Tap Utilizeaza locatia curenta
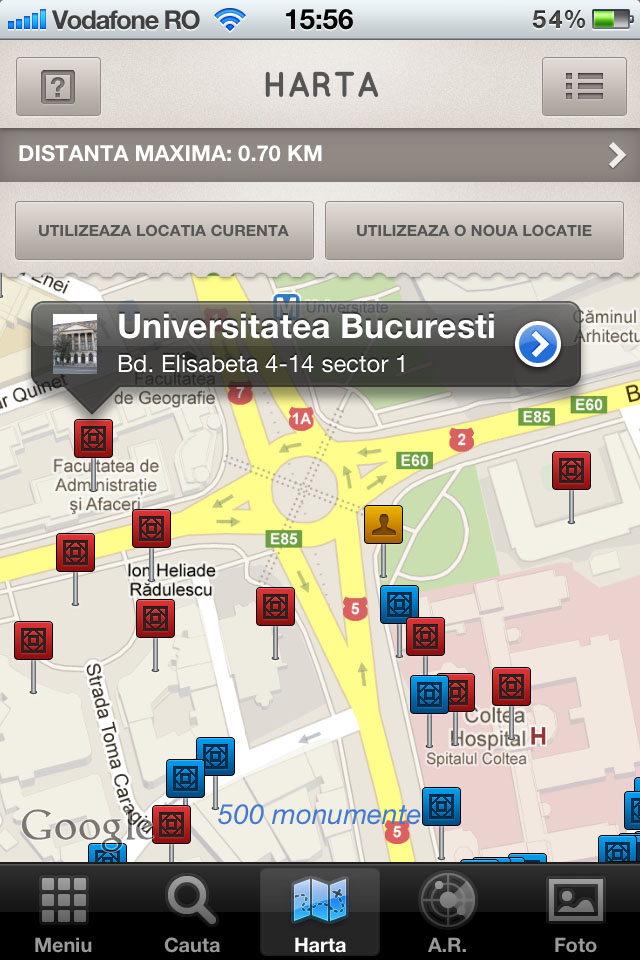Screen dimensions: 640x960 (164, 230)
